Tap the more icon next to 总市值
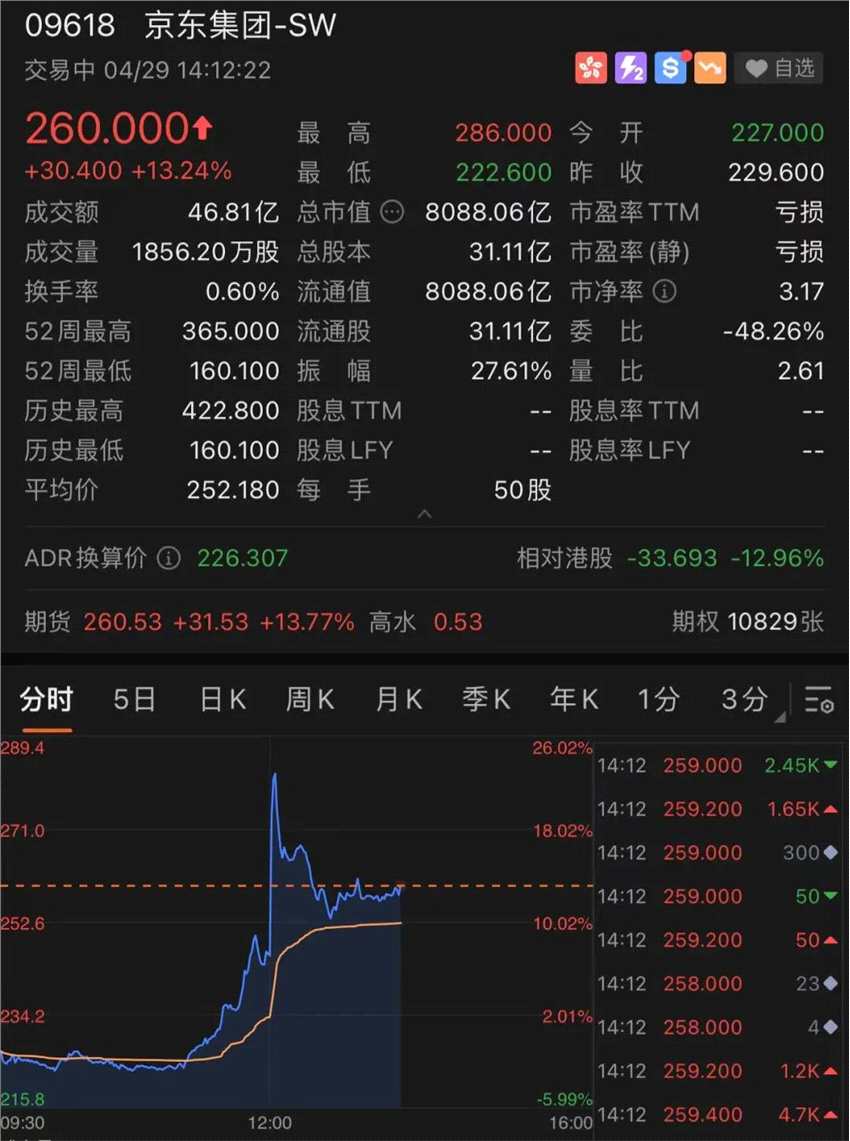Image resolution: width=850 pixels, height=1141 pixels. tap(393, 212)
